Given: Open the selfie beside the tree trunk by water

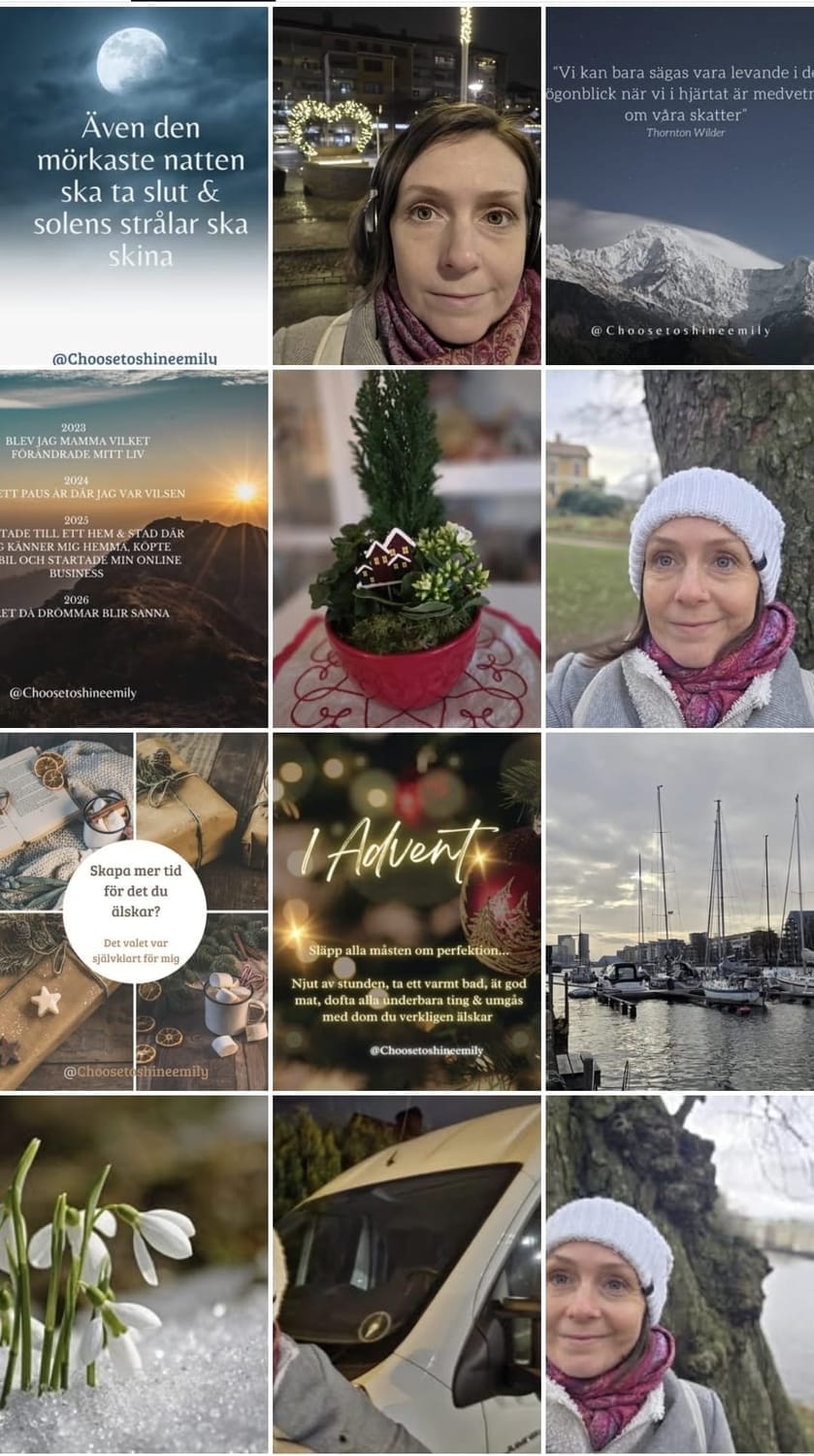Looking at the screenshot, I should (x=679, y=1274).
